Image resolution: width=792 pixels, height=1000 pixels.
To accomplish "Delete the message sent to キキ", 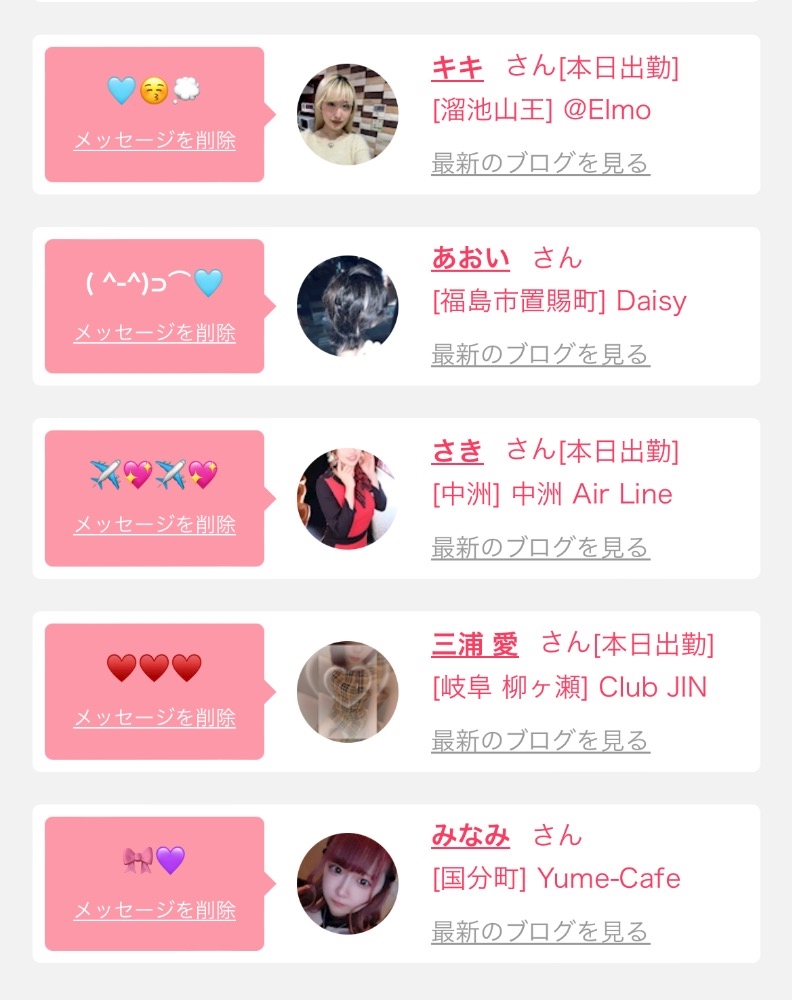I will pos(154,140).
